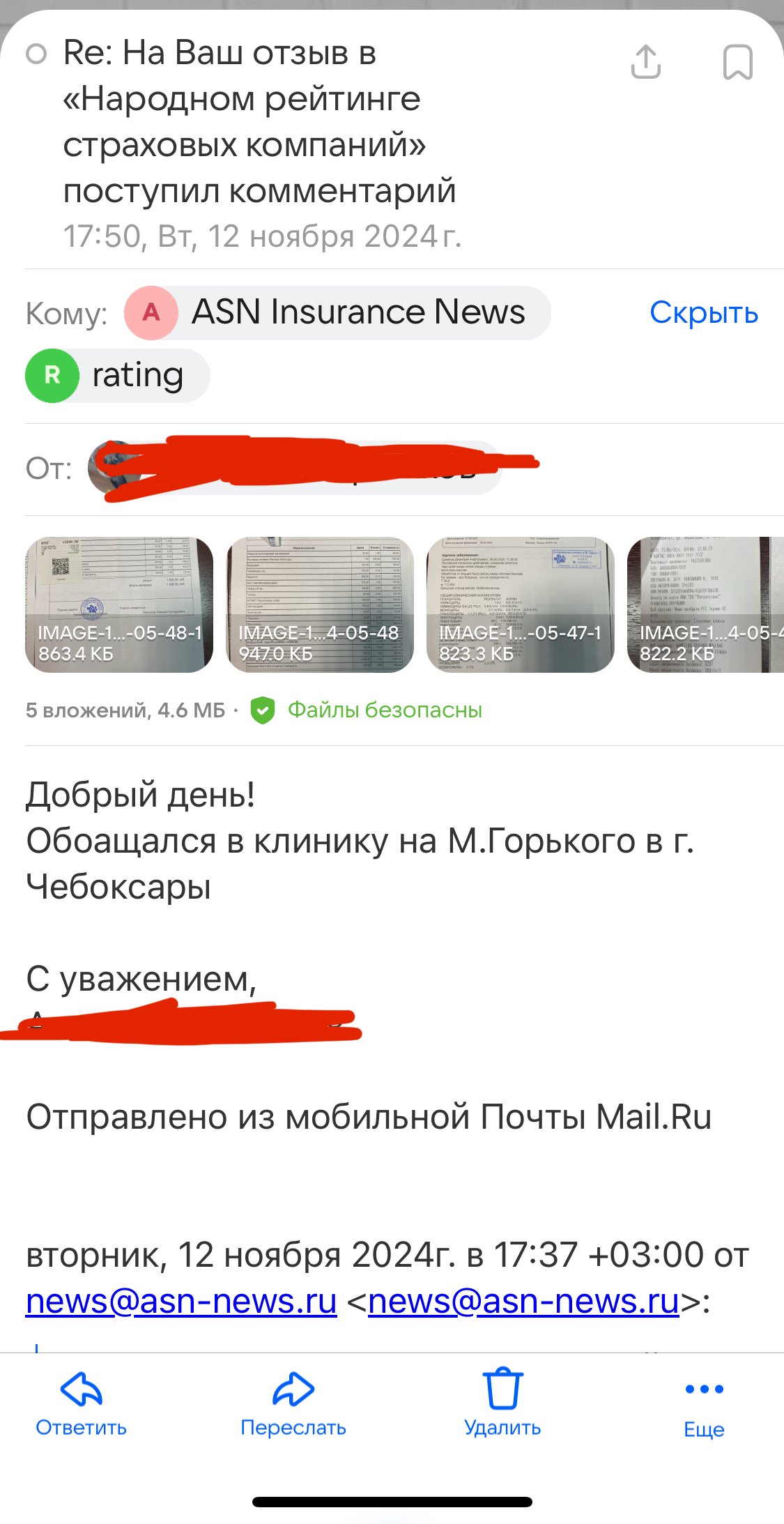The image size is (784, 1524).
Task: Open the 863.4 КБ image attachment
Action: pyautogui.click(x=119, y=604)
